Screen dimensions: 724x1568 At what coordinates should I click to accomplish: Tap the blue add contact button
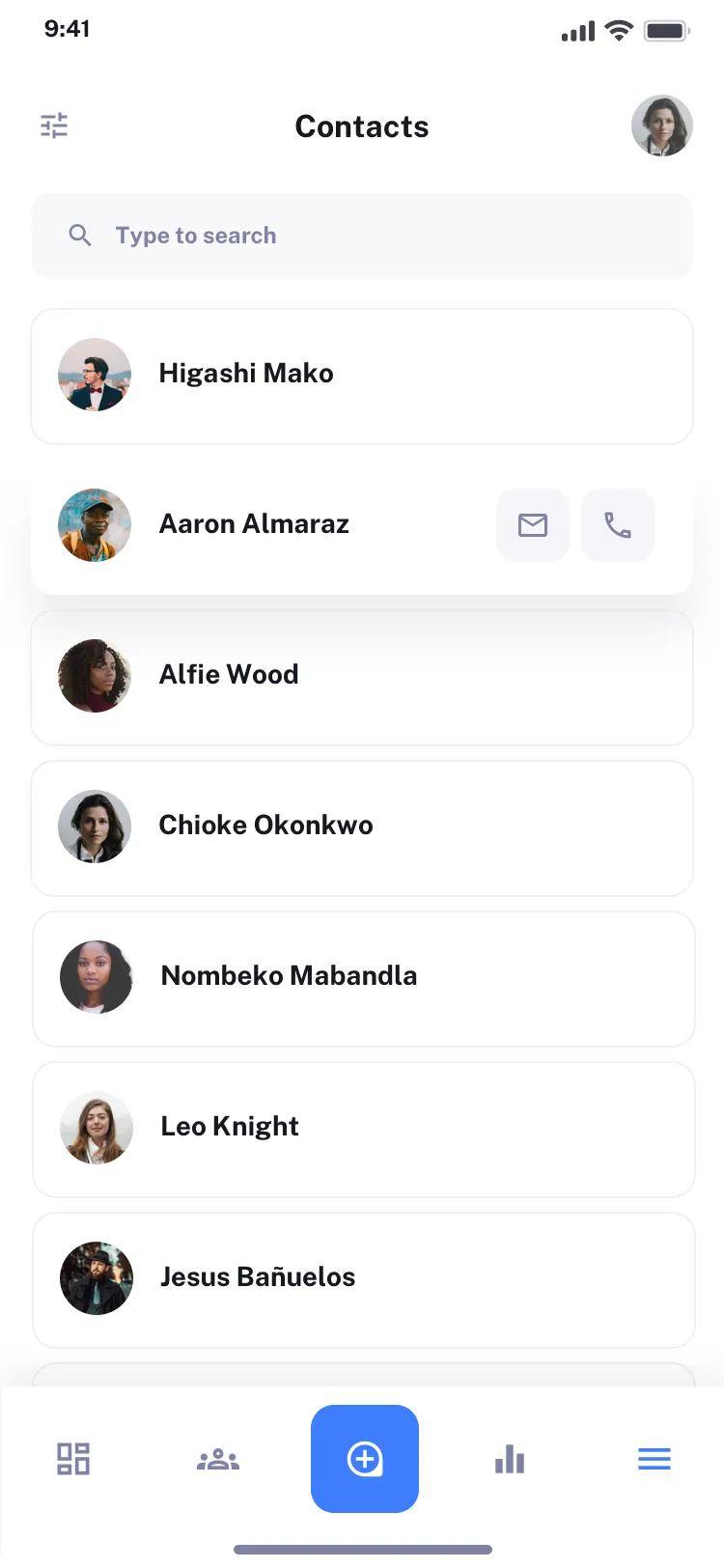point(365,1459)
